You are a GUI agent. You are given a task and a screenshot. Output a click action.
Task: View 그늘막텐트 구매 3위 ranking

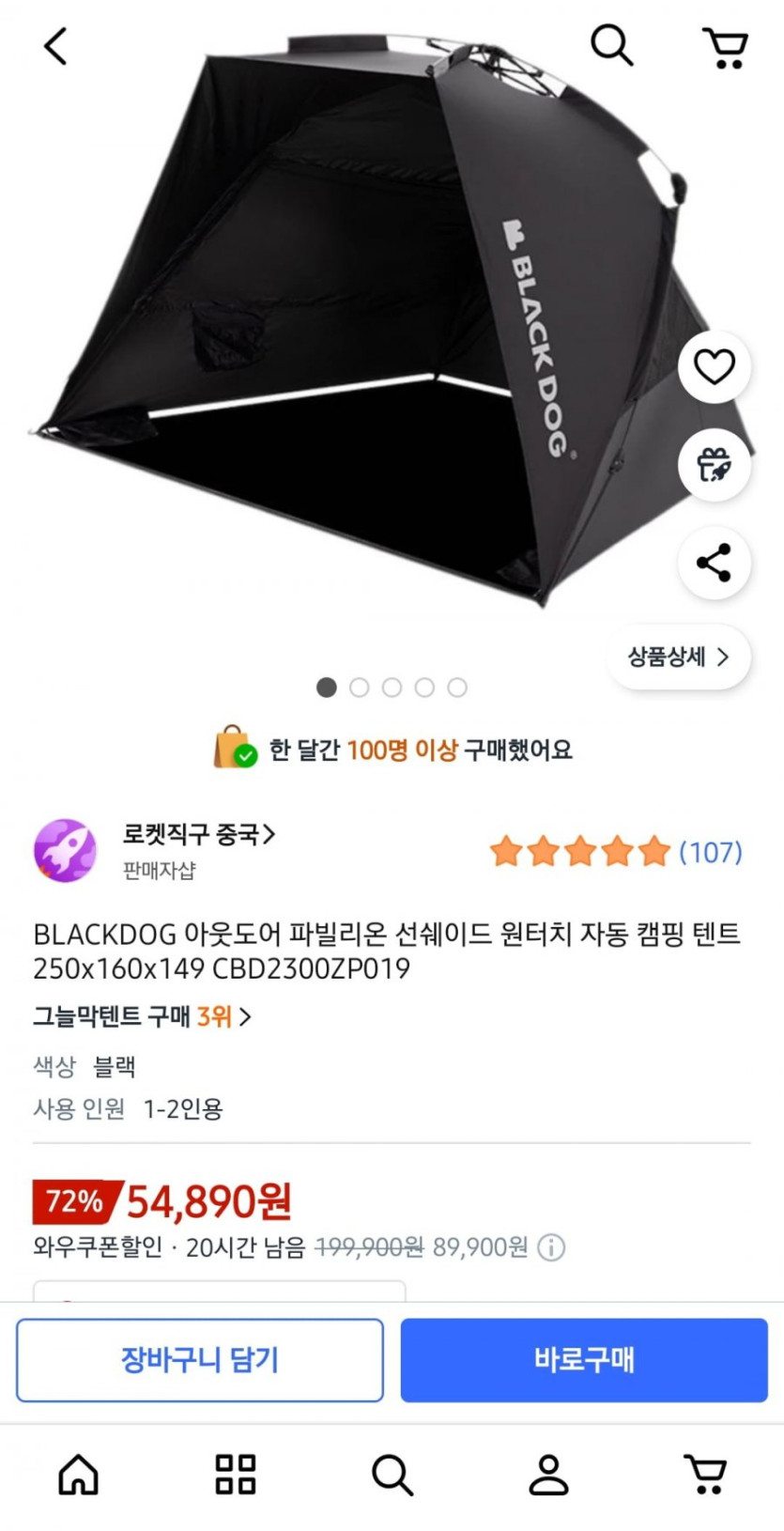tap(142, 1016)
